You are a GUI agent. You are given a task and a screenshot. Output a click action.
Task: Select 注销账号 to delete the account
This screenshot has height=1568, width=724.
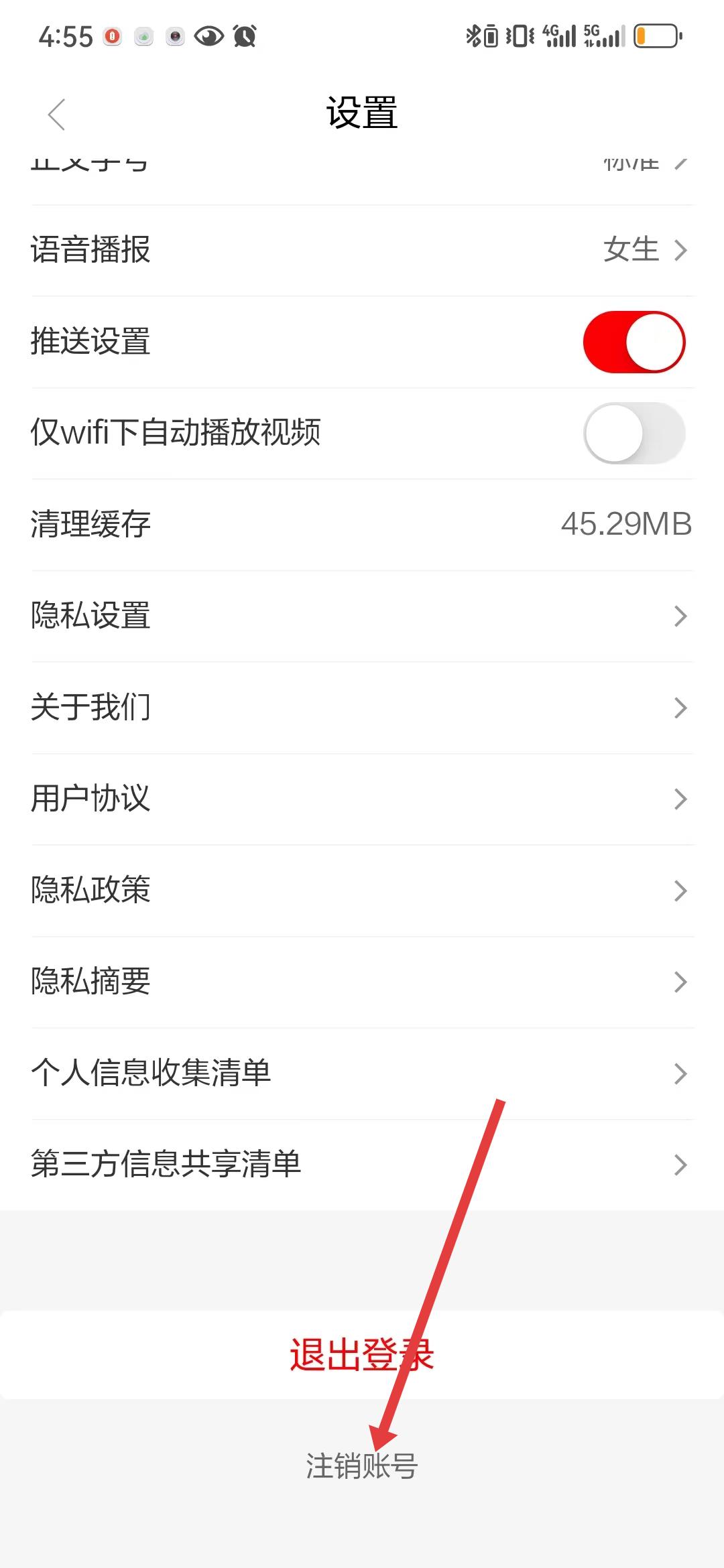pos(362,1466)
